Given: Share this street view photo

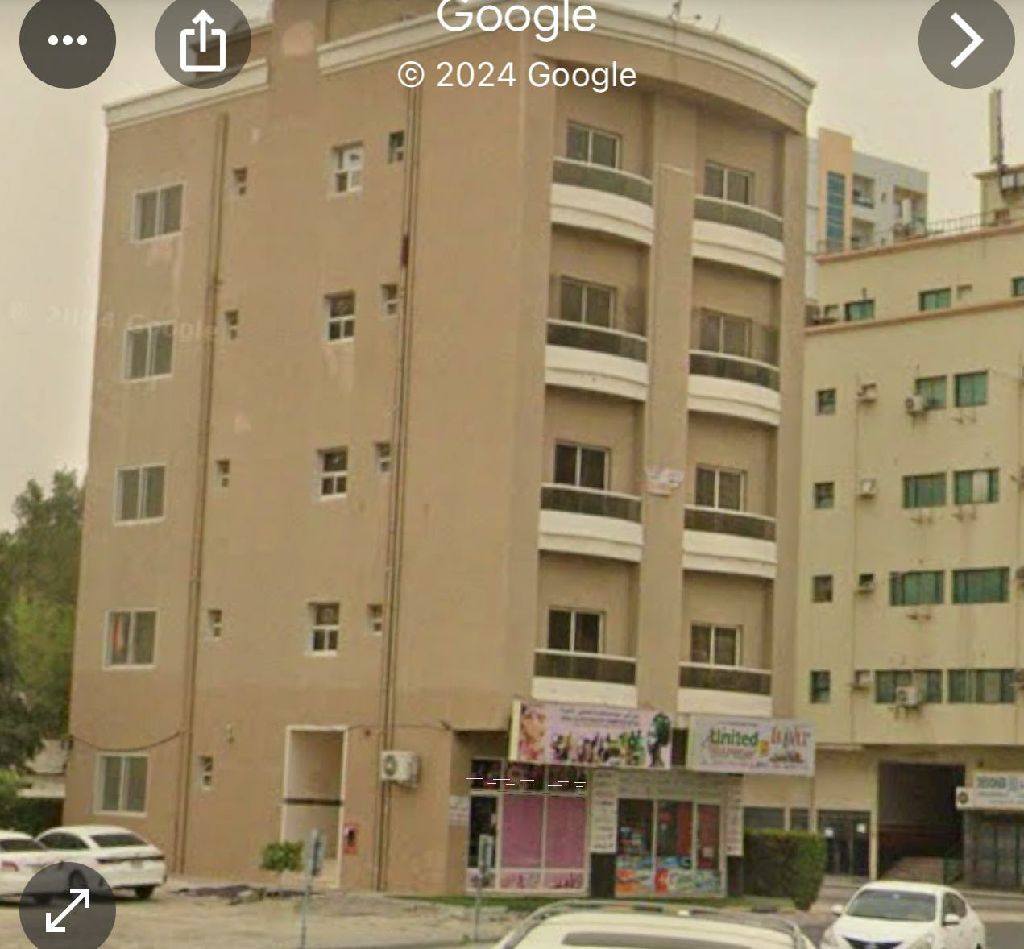Looking at the screenshot, I should pos(203,41).
